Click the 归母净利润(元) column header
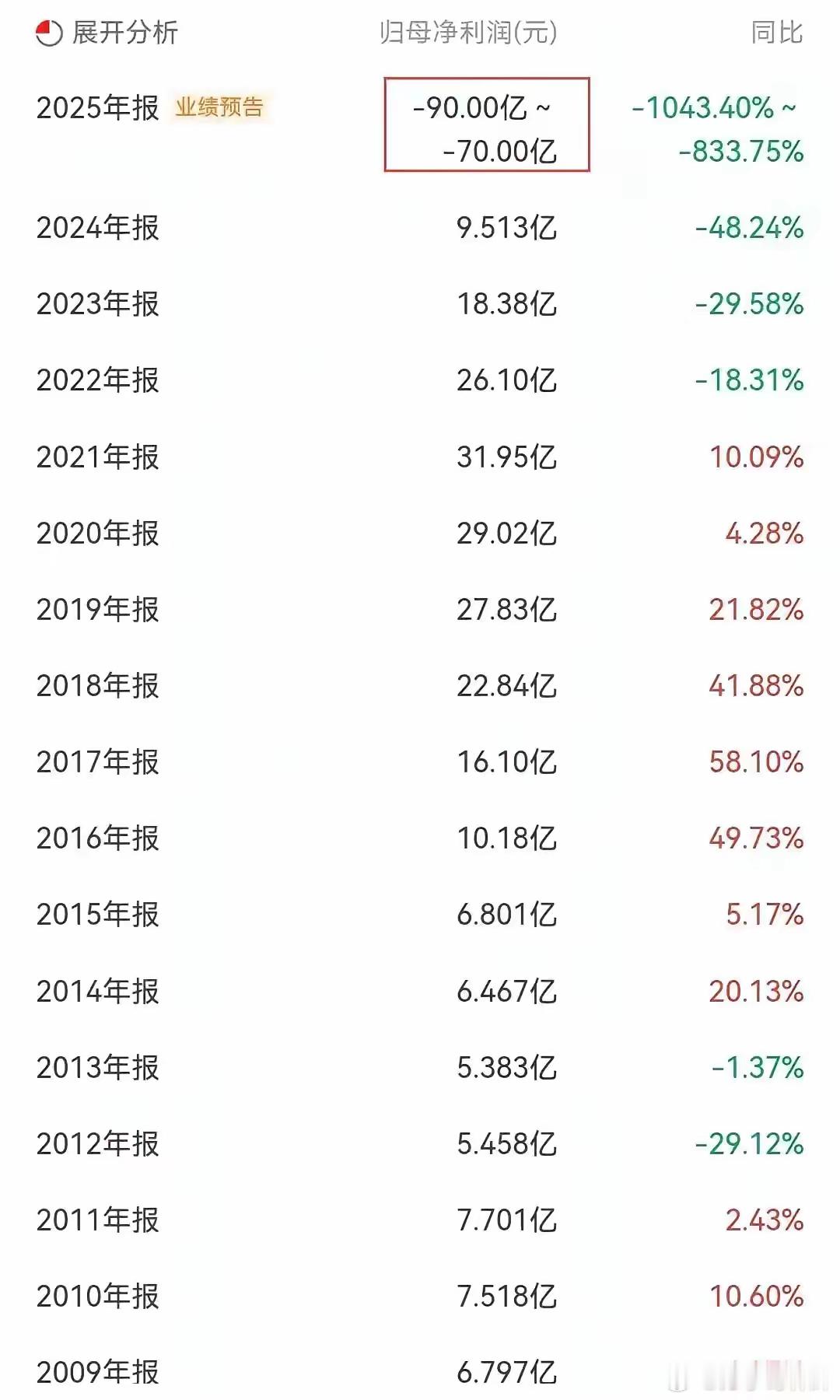The width and height of the screenshot is (840, 1400). pyautogui.click(x=471, y=32)
